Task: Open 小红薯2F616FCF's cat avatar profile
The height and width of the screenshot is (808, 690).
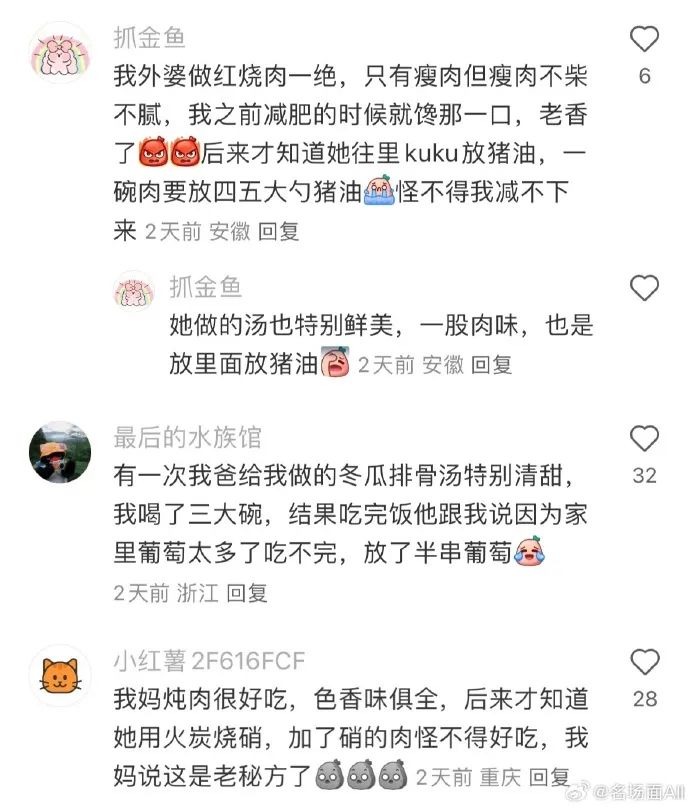Action: (61, 675)
